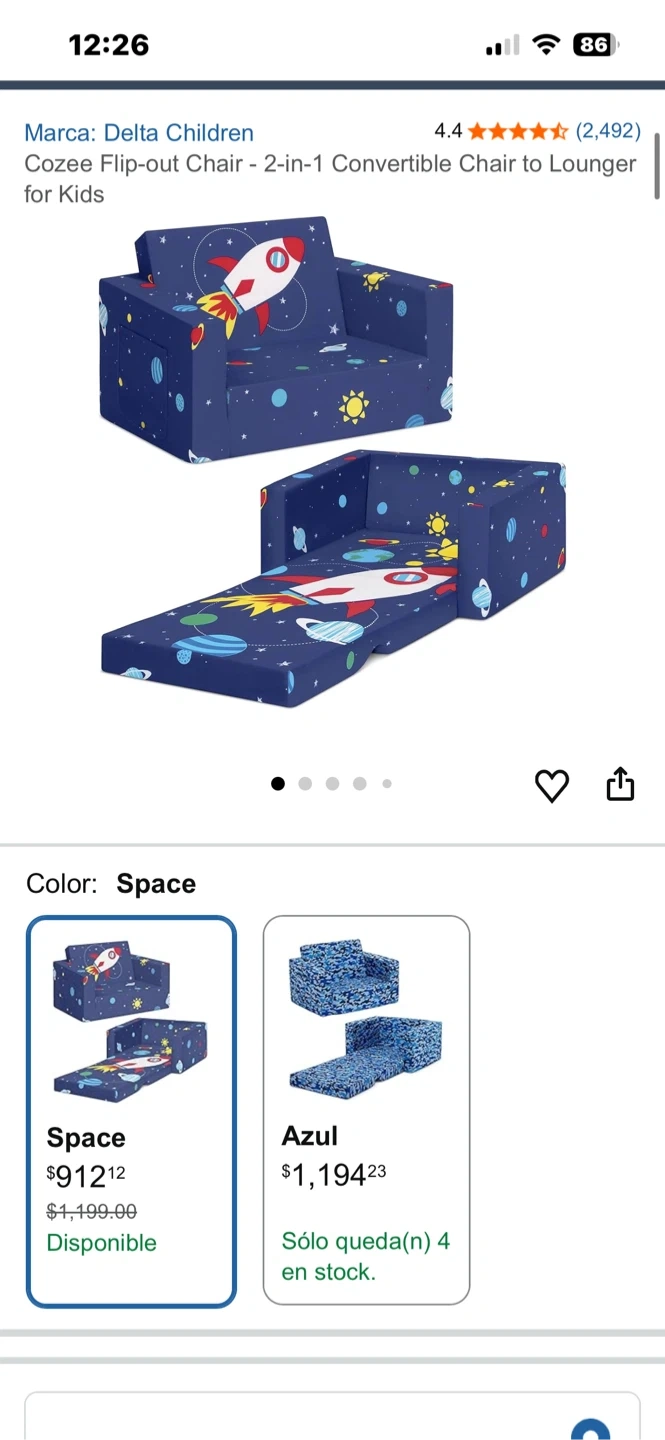665x1440 pixels.
Task: Open the main product image
Action: [332, 460]
